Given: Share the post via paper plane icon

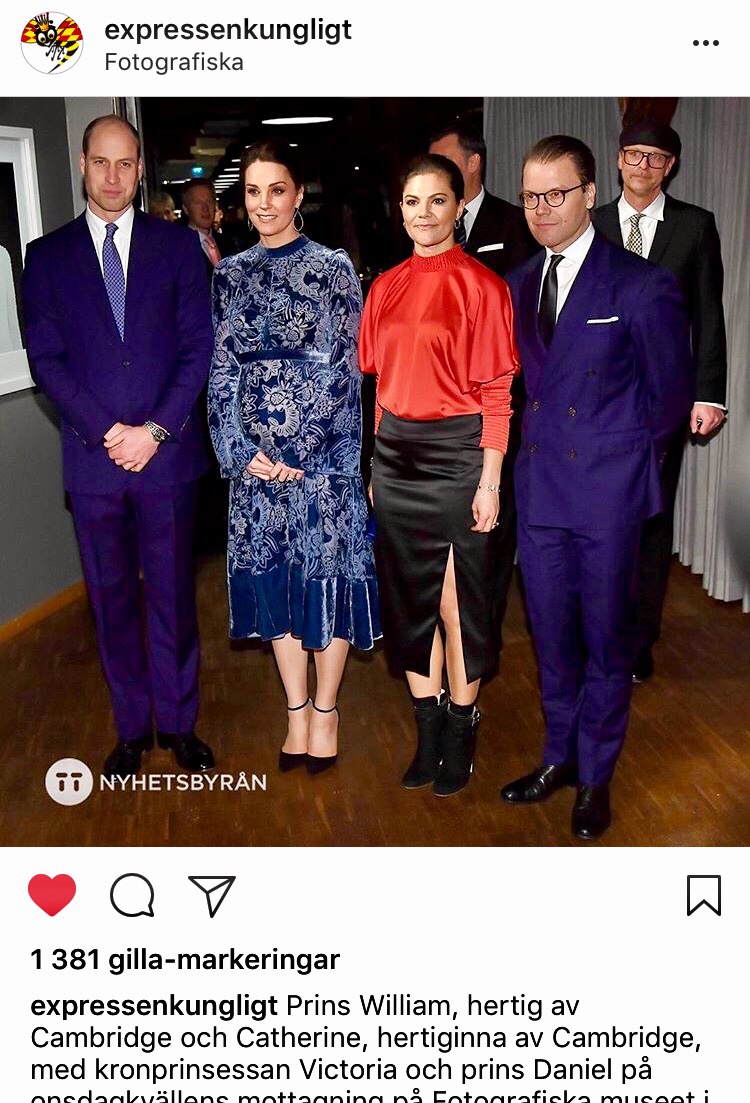Looking at the screenshot, I should 212,895.
